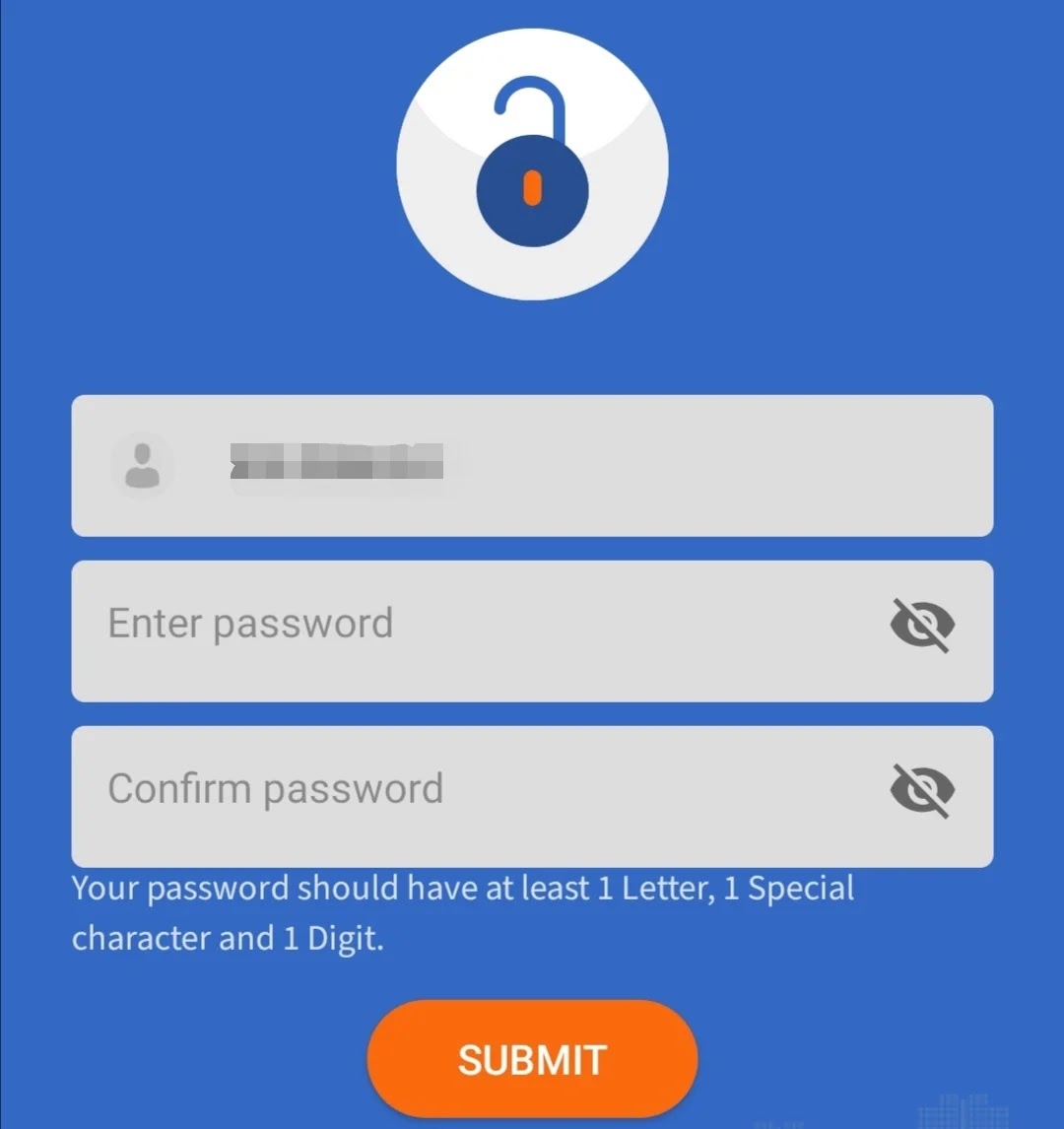
Task: Tap the username field
Action: click(x=532, y=465)
